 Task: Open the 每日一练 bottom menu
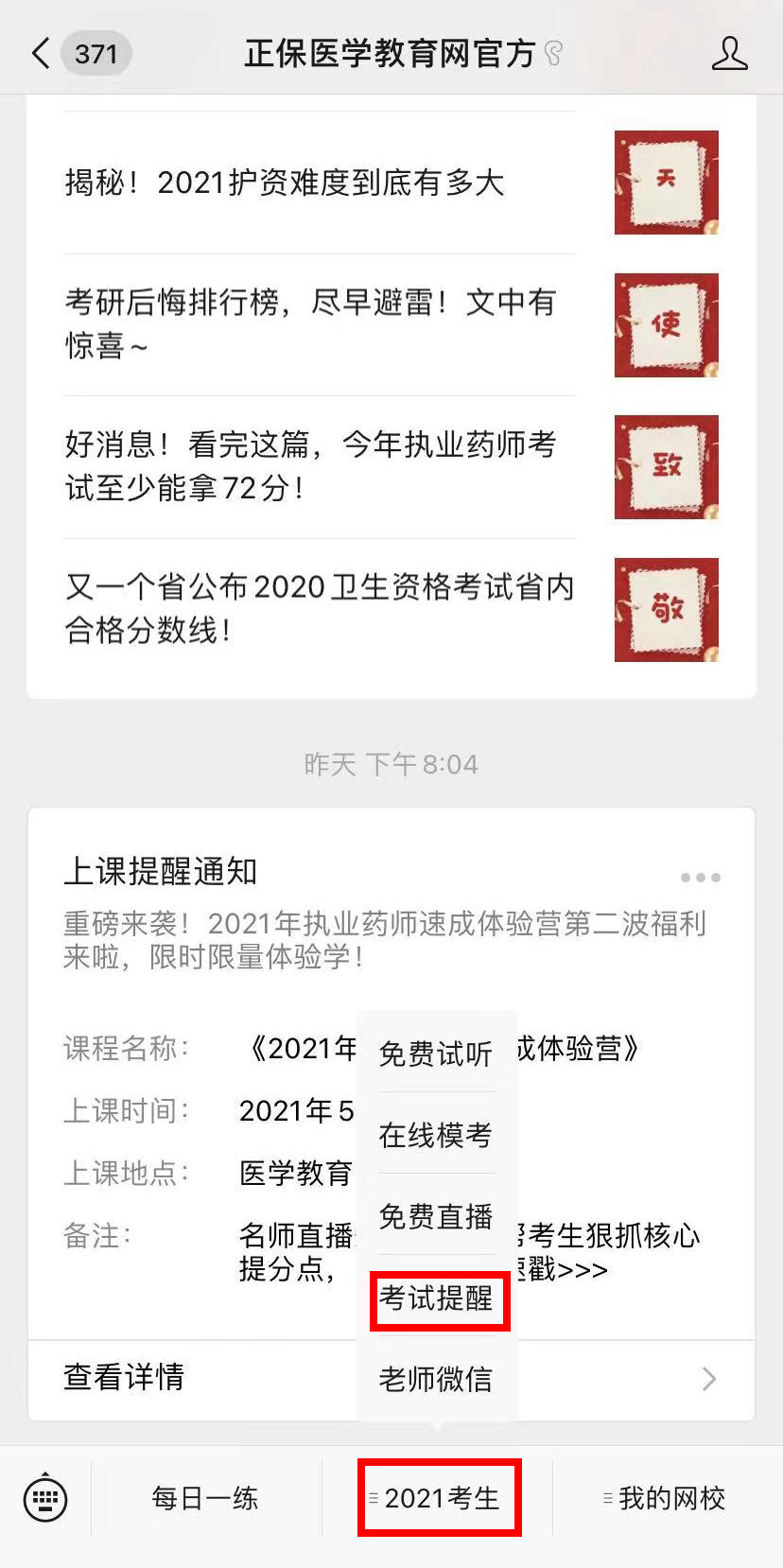tap(205, 1498)
